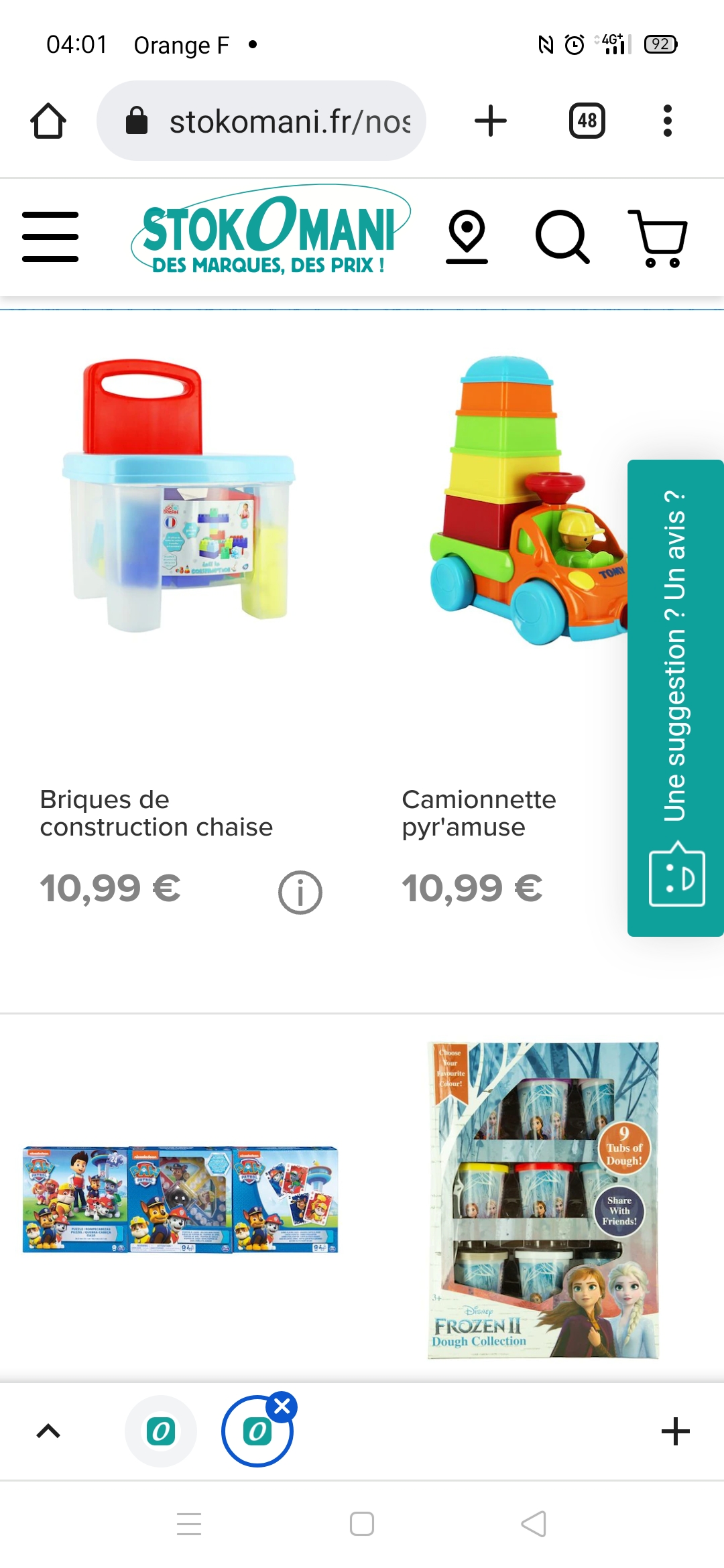Open the browser overflow menu
The height and width of the screenshot is (1568, 724).
pos(667,121)
